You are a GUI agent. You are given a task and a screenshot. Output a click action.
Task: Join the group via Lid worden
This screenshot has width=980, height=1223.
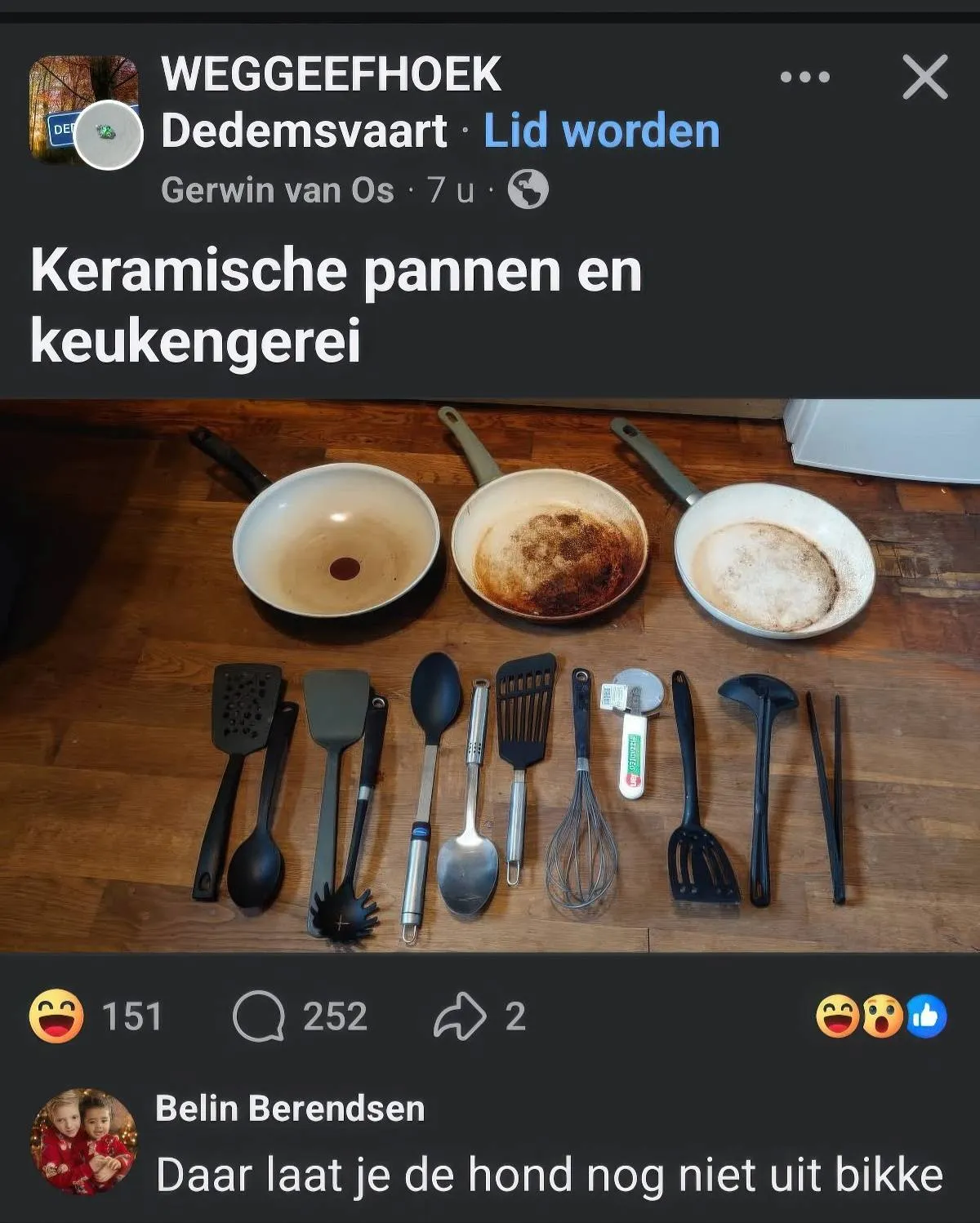coord(601,131)
